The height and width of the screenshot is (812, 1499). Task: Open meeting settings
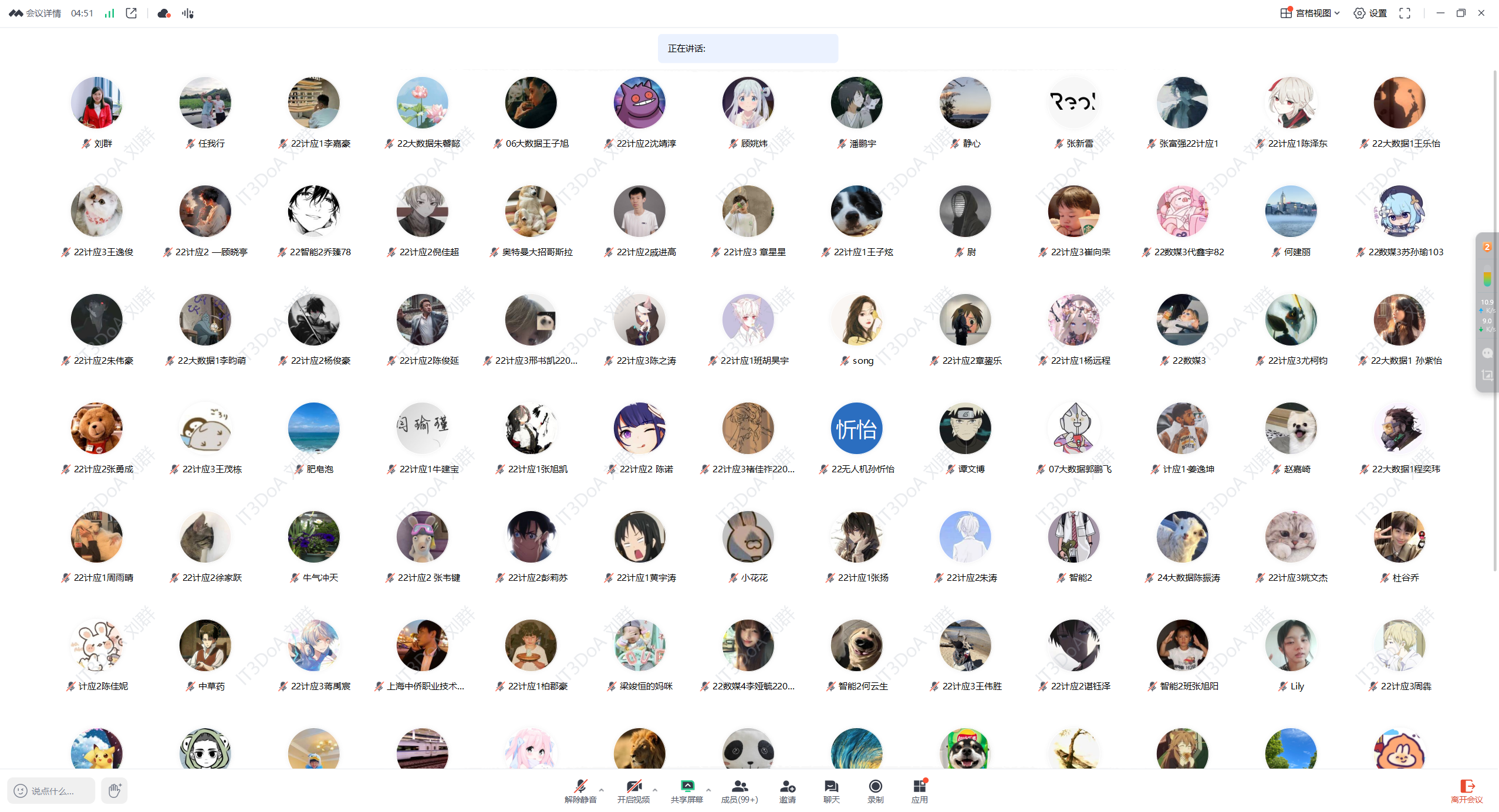(1370, 13)
